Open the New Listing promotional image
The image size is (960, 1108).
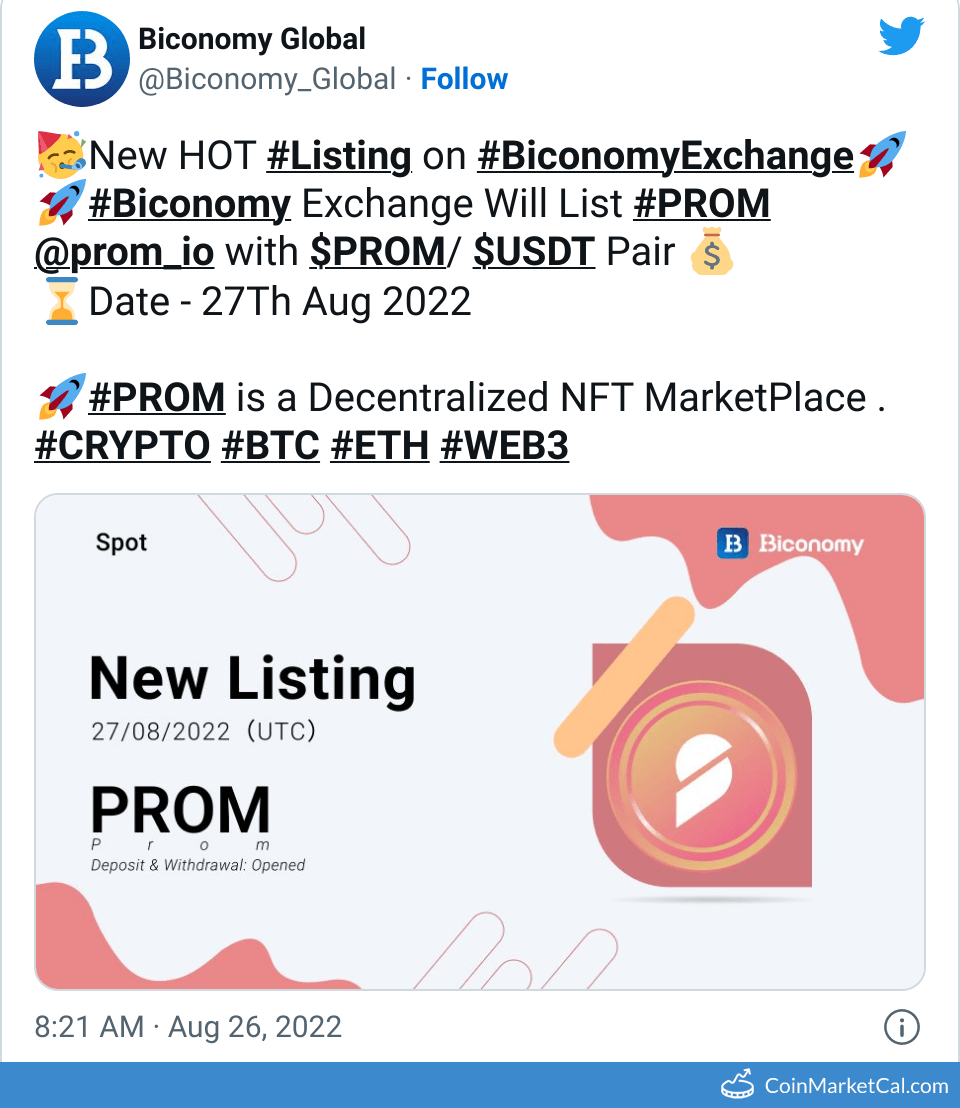480,742
